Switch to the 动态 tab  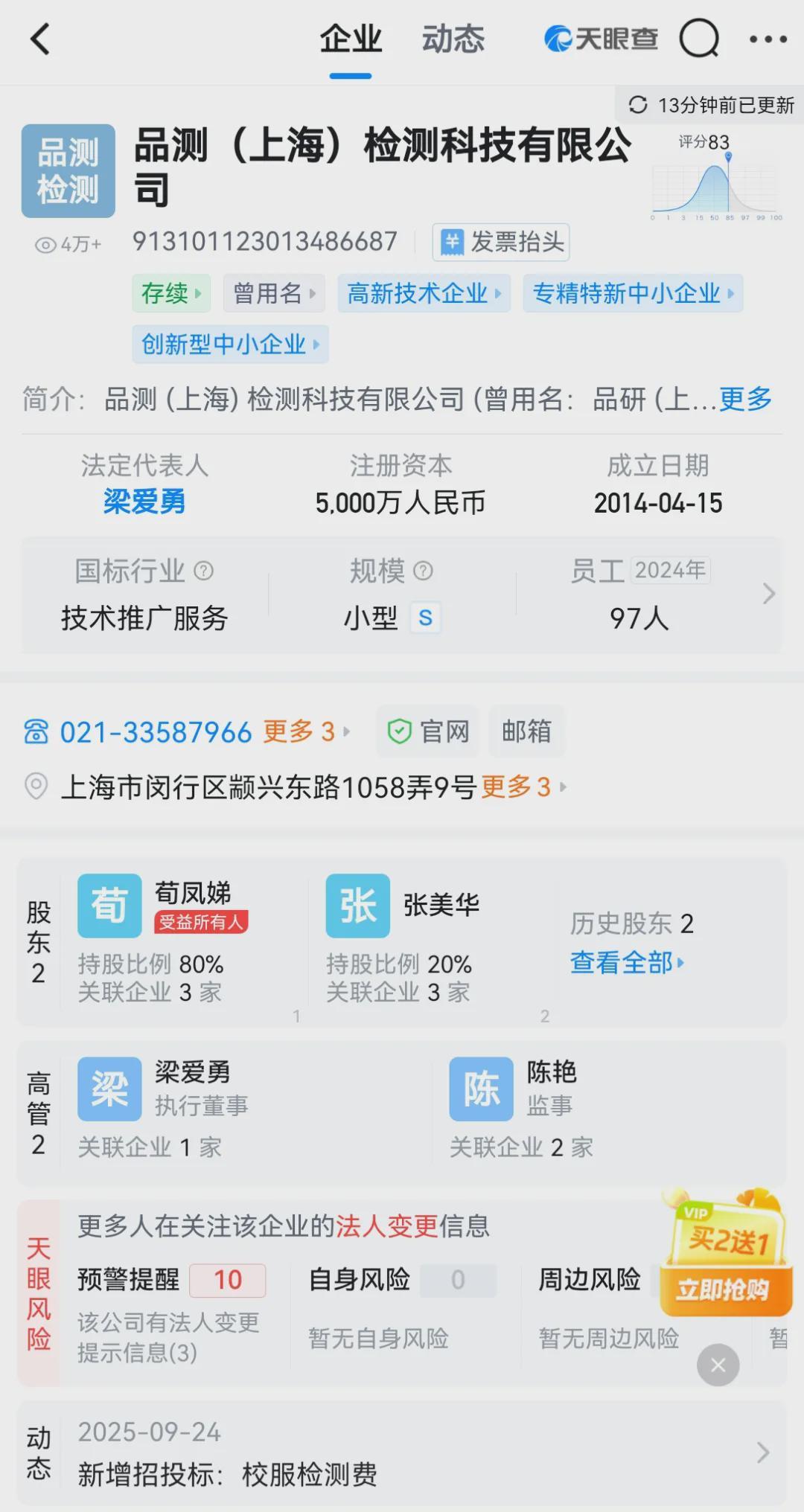tap(453, 39)
